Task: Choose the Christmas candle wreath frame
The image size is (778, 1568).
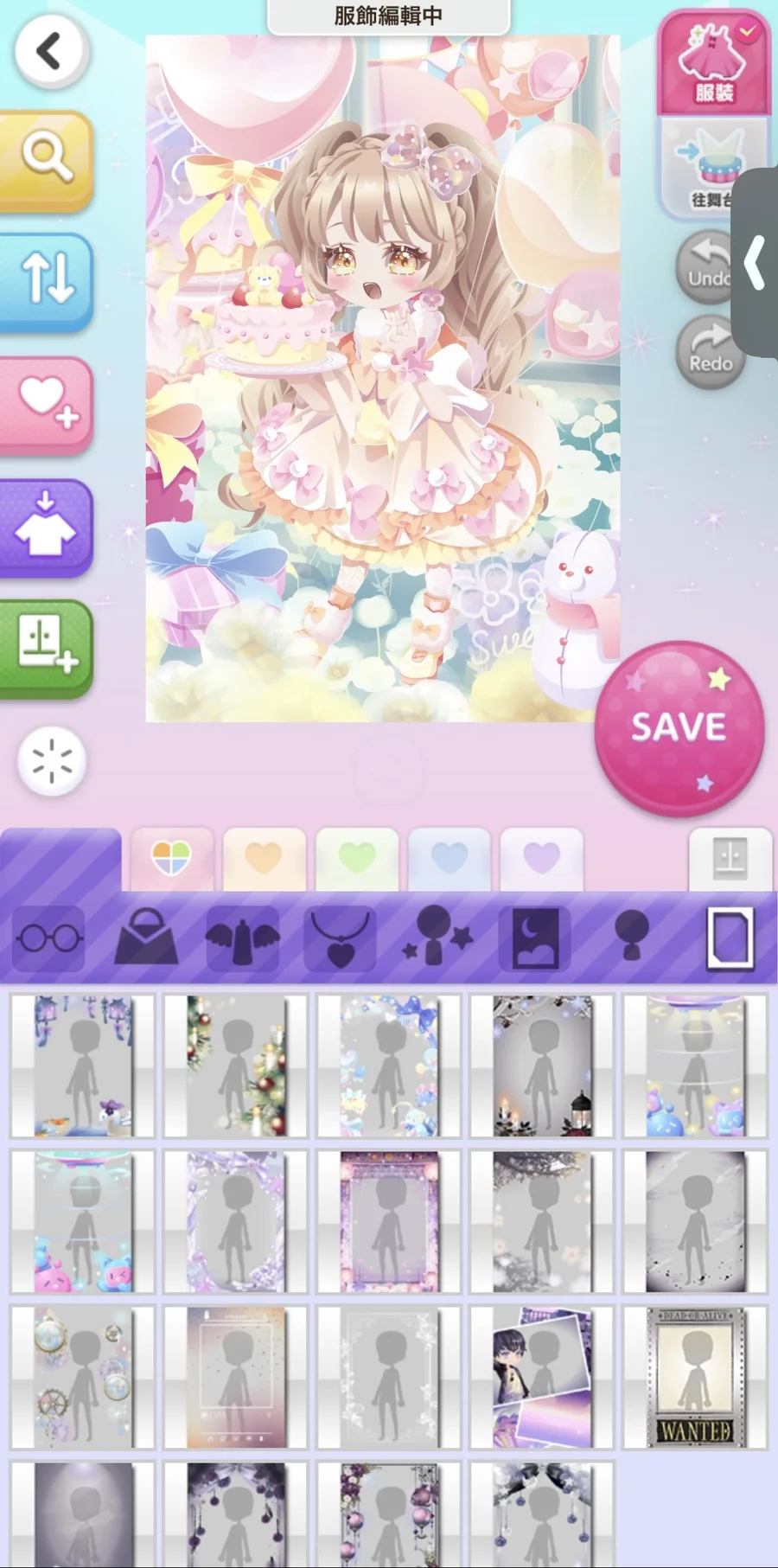Action: point(235,1066)
